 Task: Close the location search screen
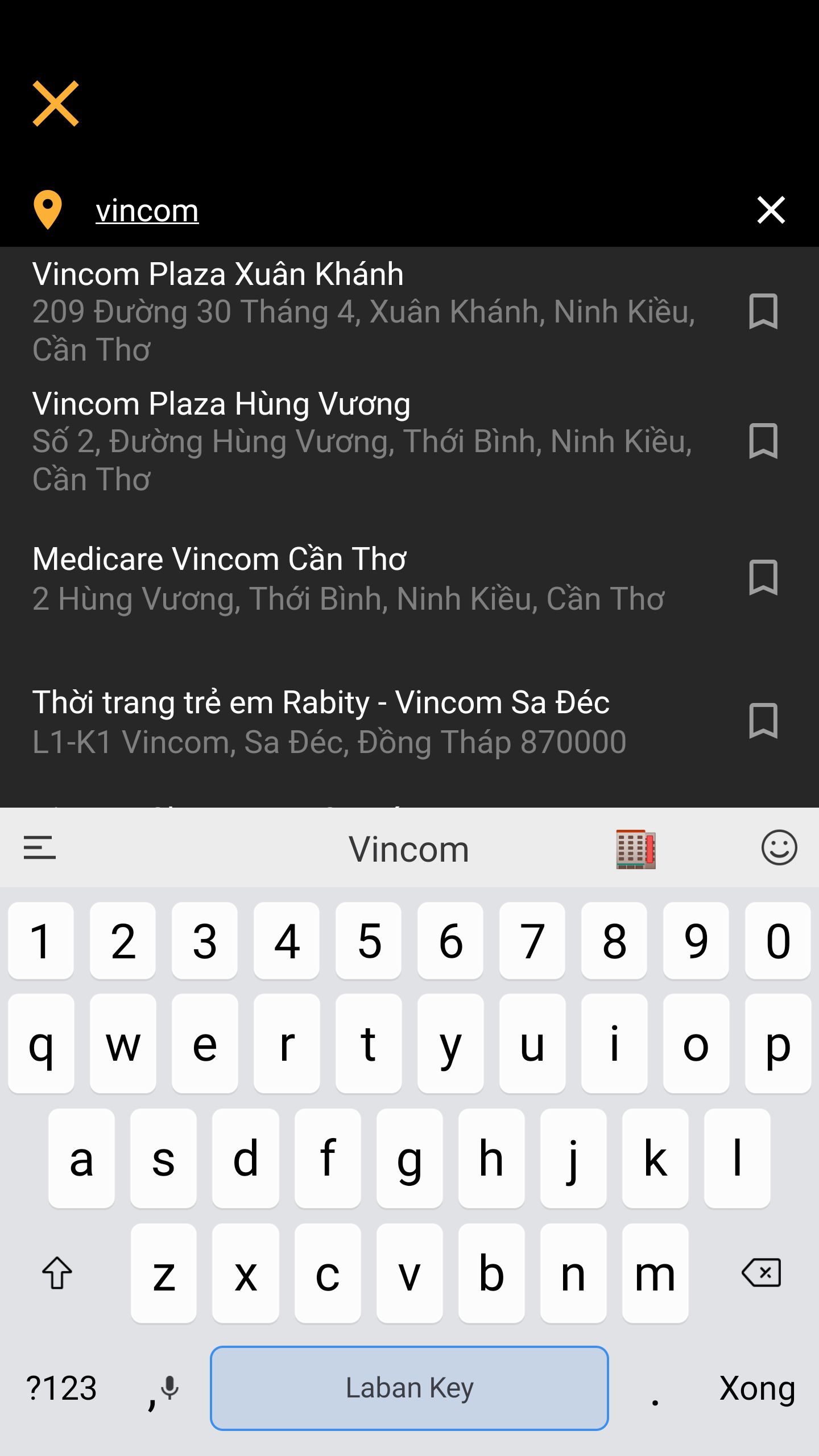pos(56,104)
